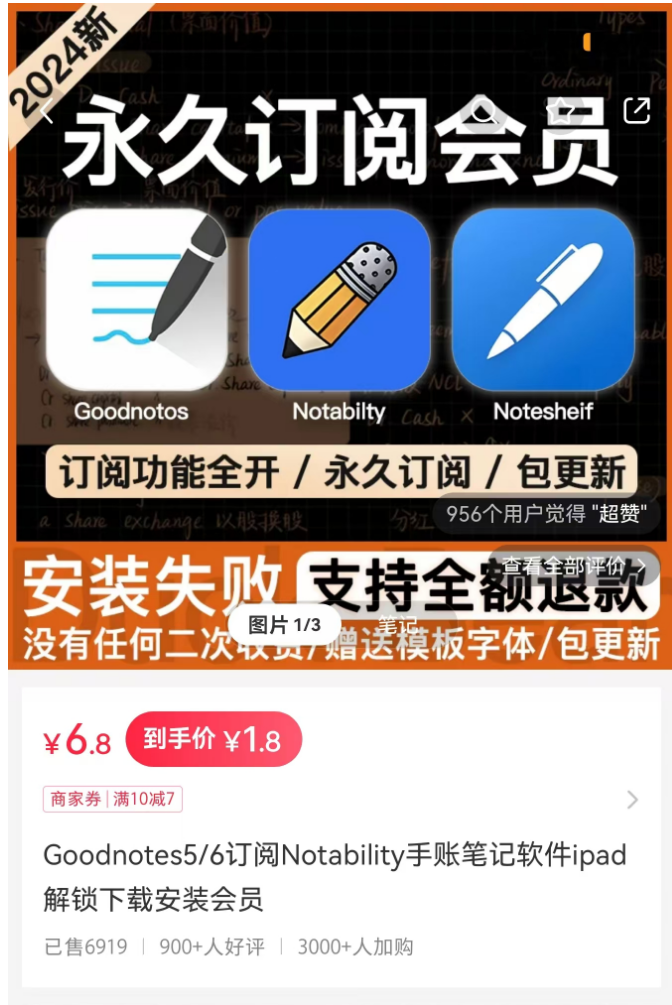The image size is (672, 1005).
Task: Open the main product image
Action: 336,330
